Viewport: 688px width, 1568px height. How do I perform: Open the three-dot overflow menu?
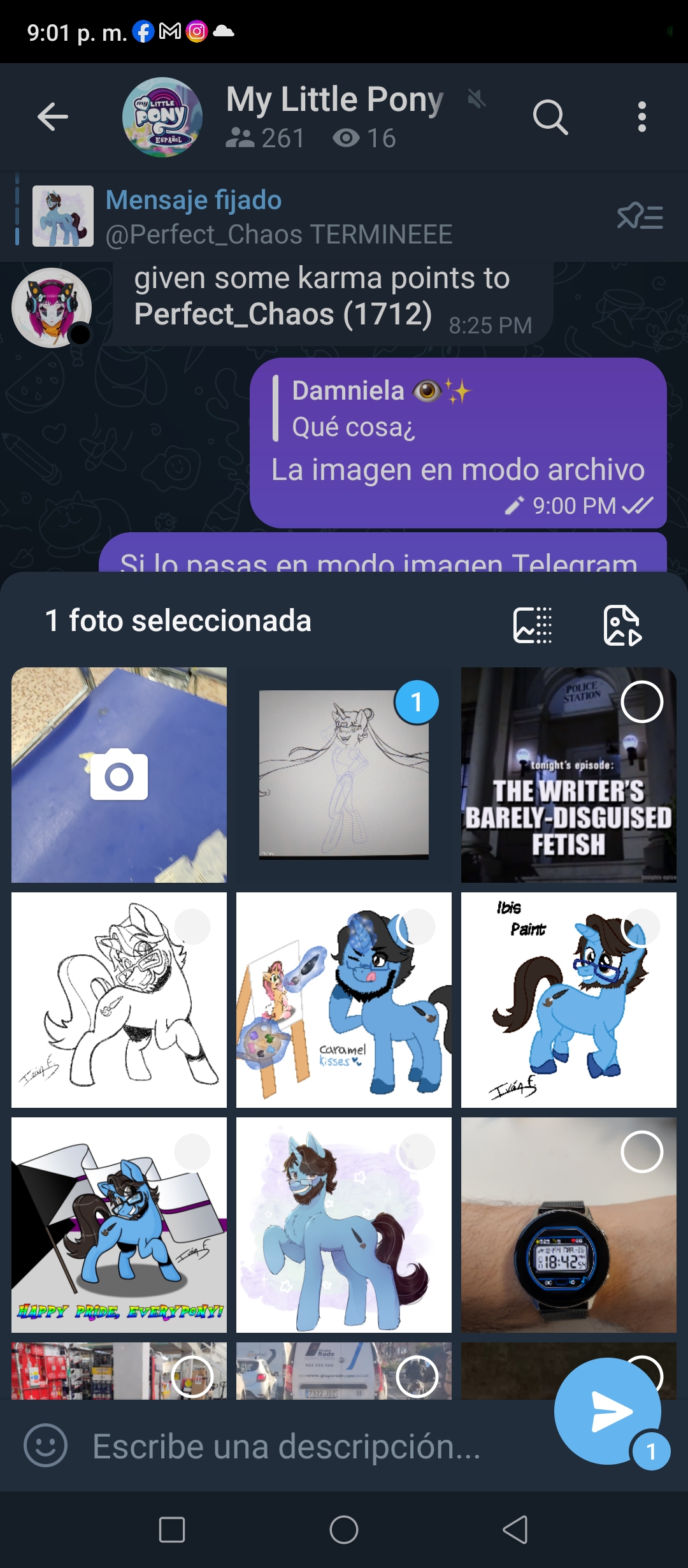pos(642,117)
